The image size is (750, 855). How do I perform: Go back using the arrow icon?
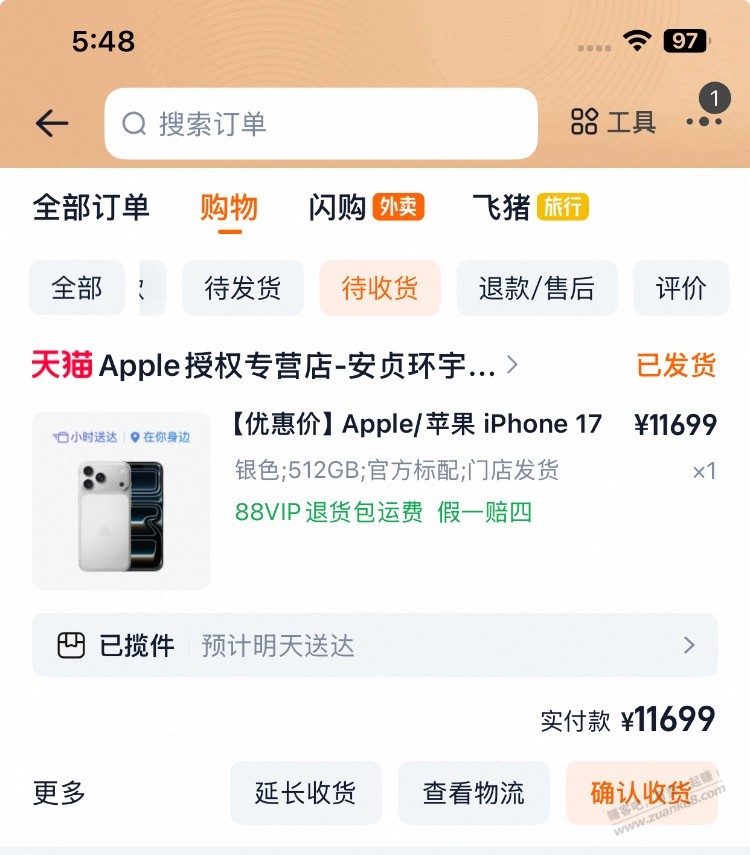(51, 123)
